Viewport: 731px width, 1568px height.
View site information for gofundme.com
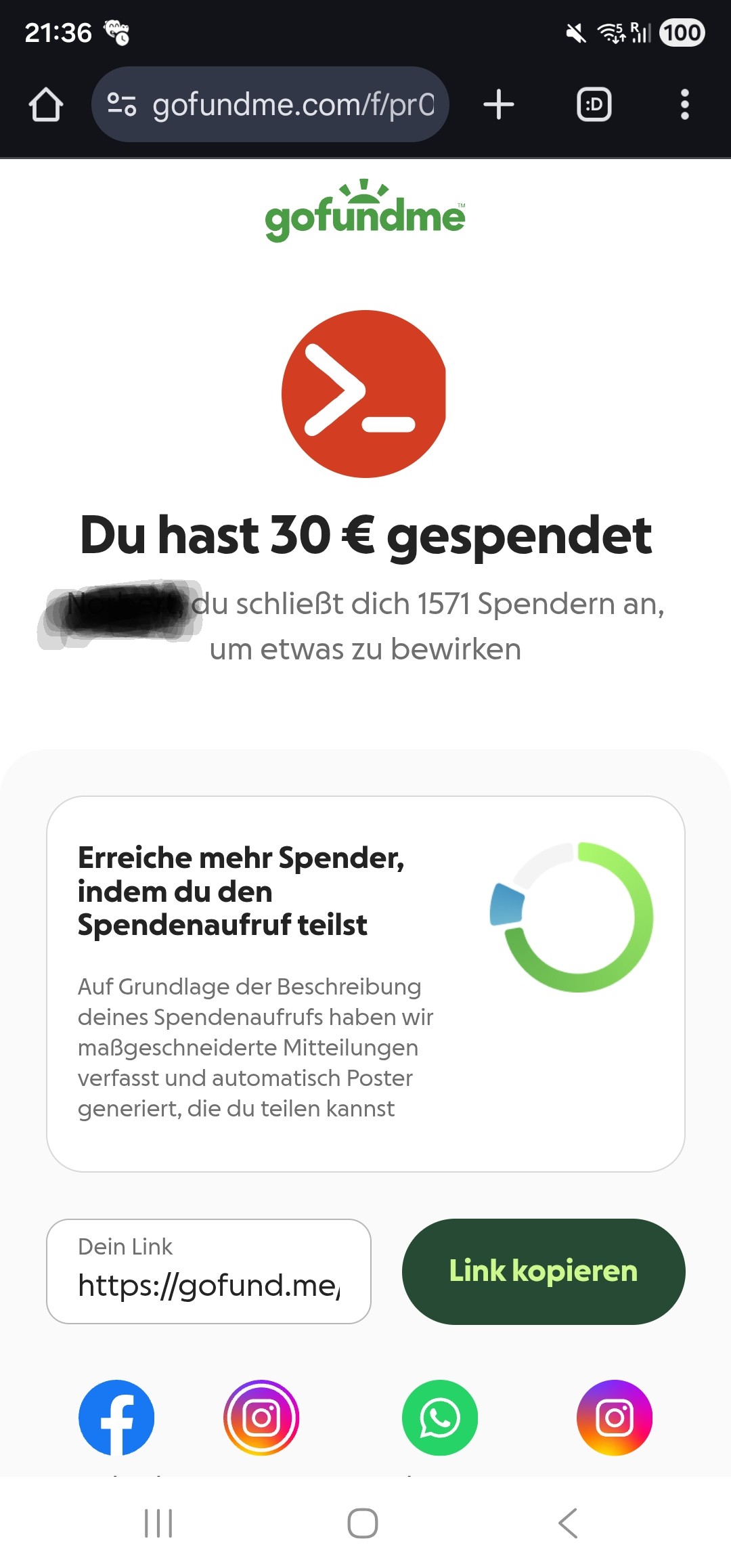(122, 105)
